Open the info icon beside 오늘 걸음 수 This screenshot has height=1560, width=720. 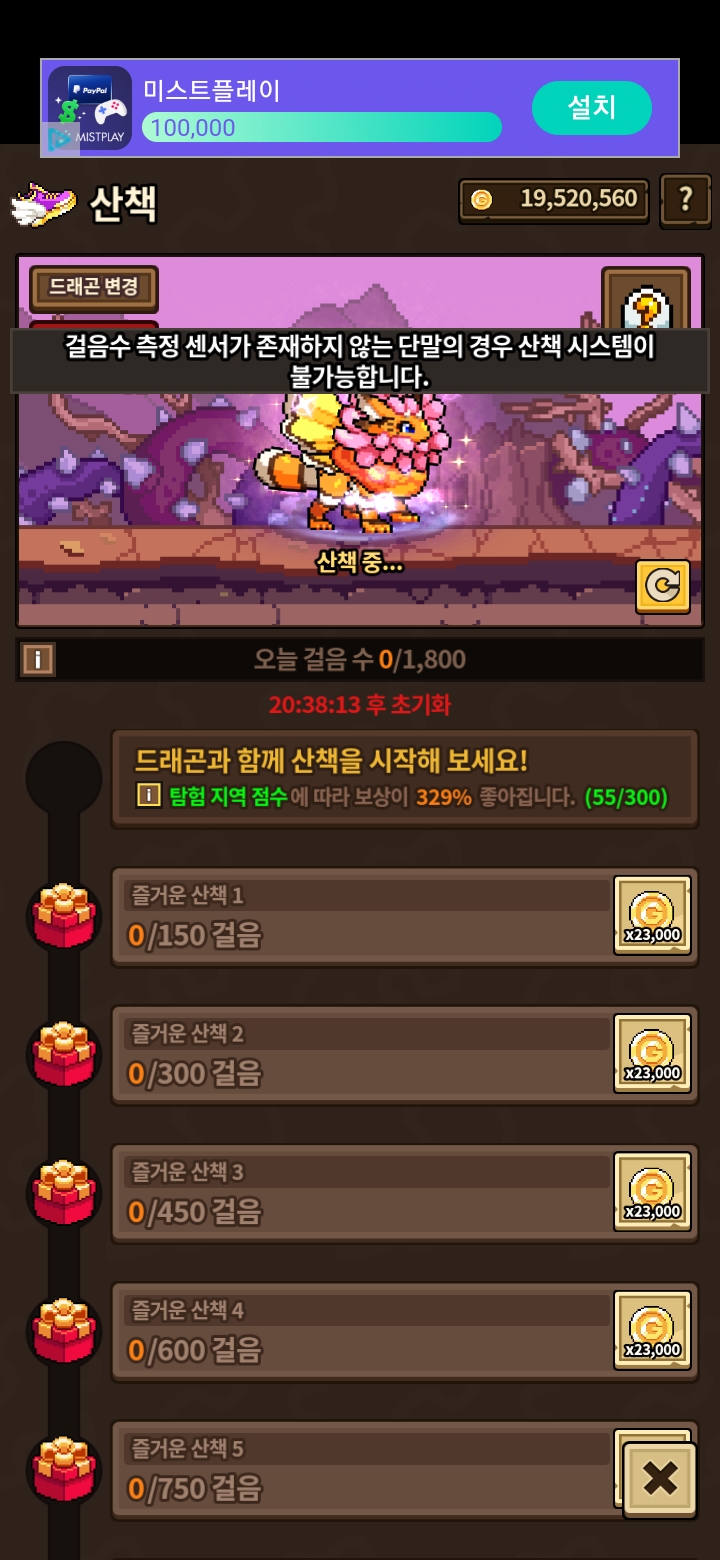click(x=38, y=659)
